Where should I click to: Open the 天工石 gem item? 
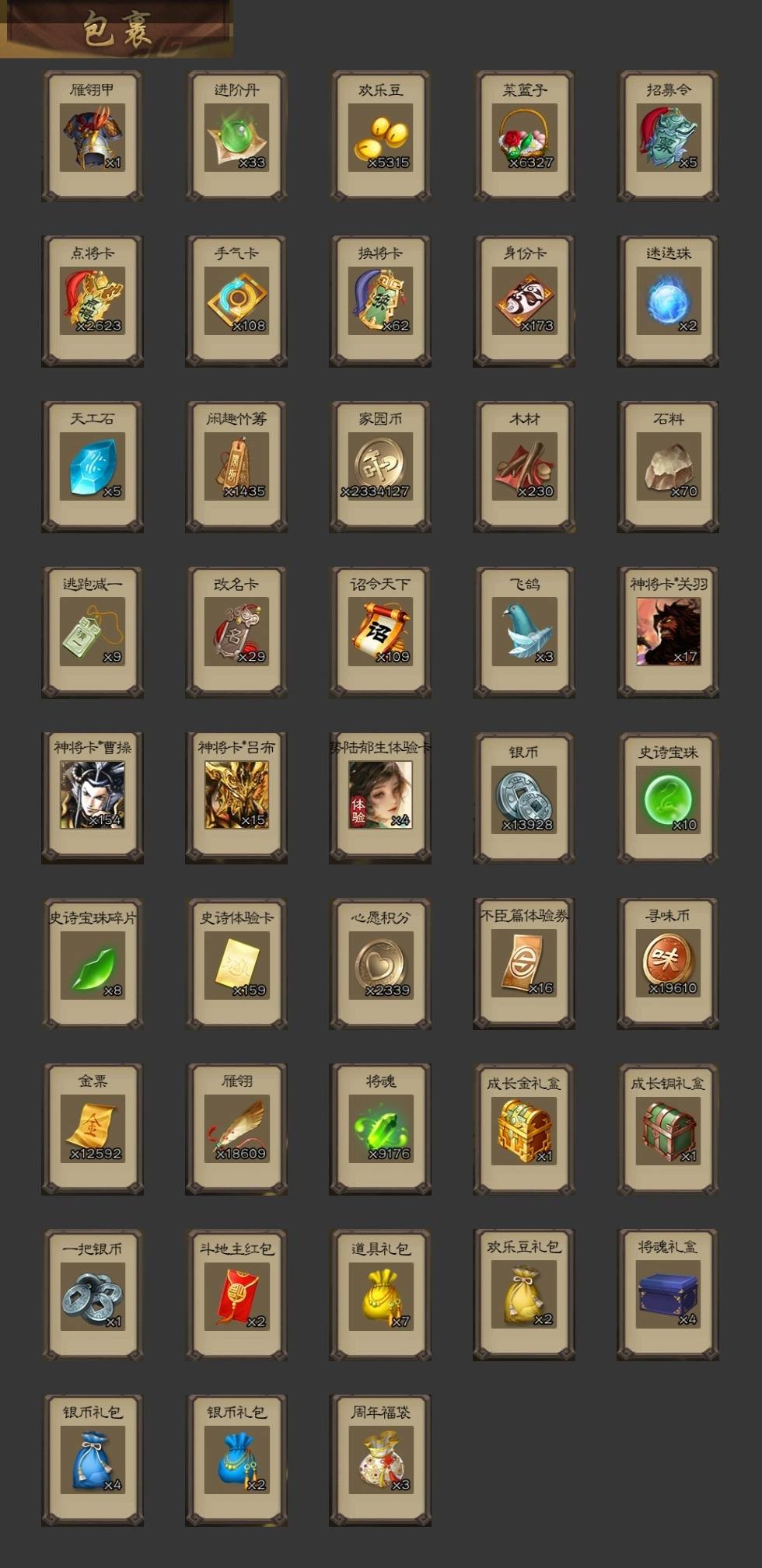[x=93, y=467]
